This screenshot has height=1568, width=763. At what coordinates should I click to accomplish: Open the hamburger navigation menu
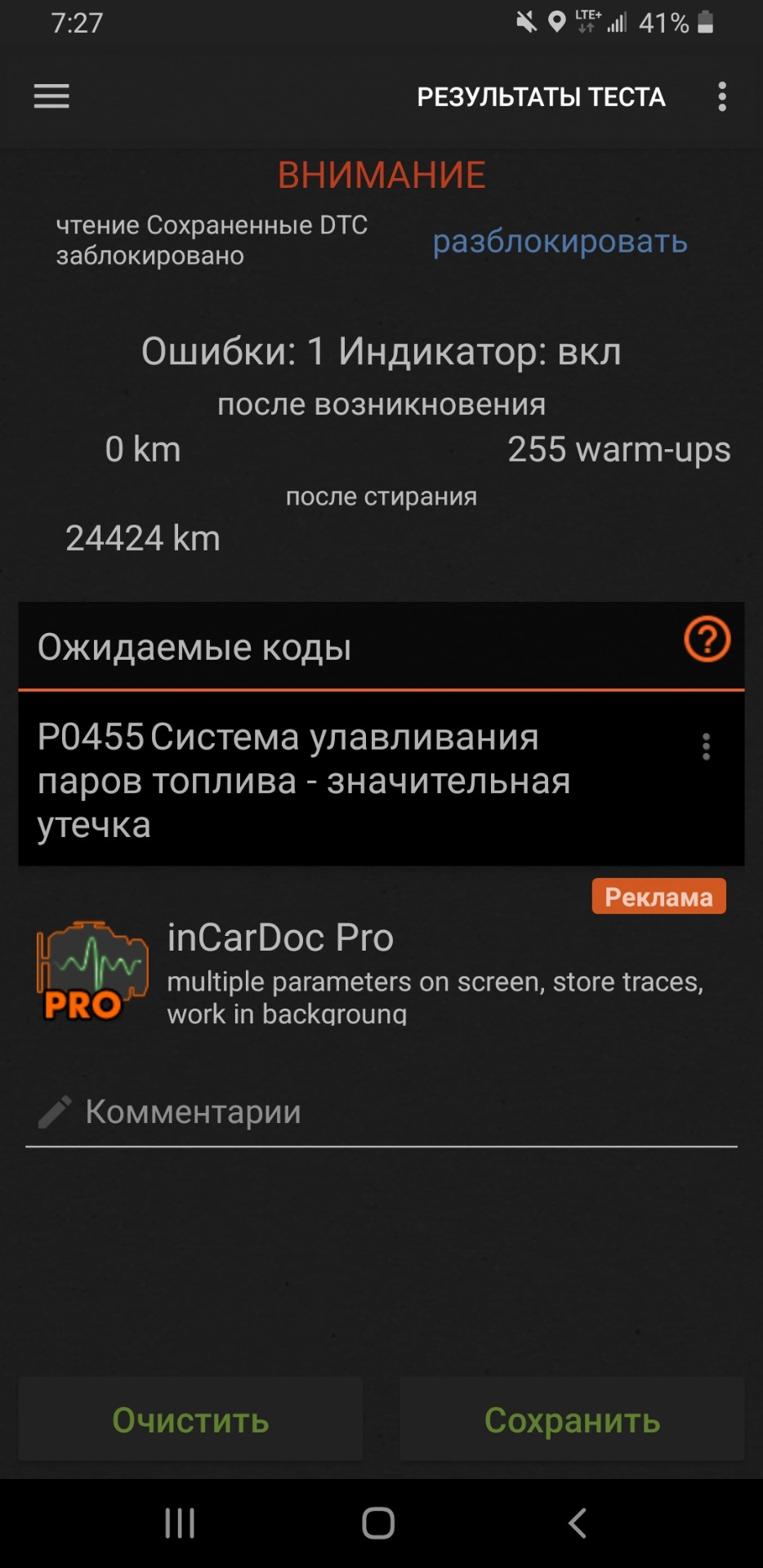coord(51,96)
